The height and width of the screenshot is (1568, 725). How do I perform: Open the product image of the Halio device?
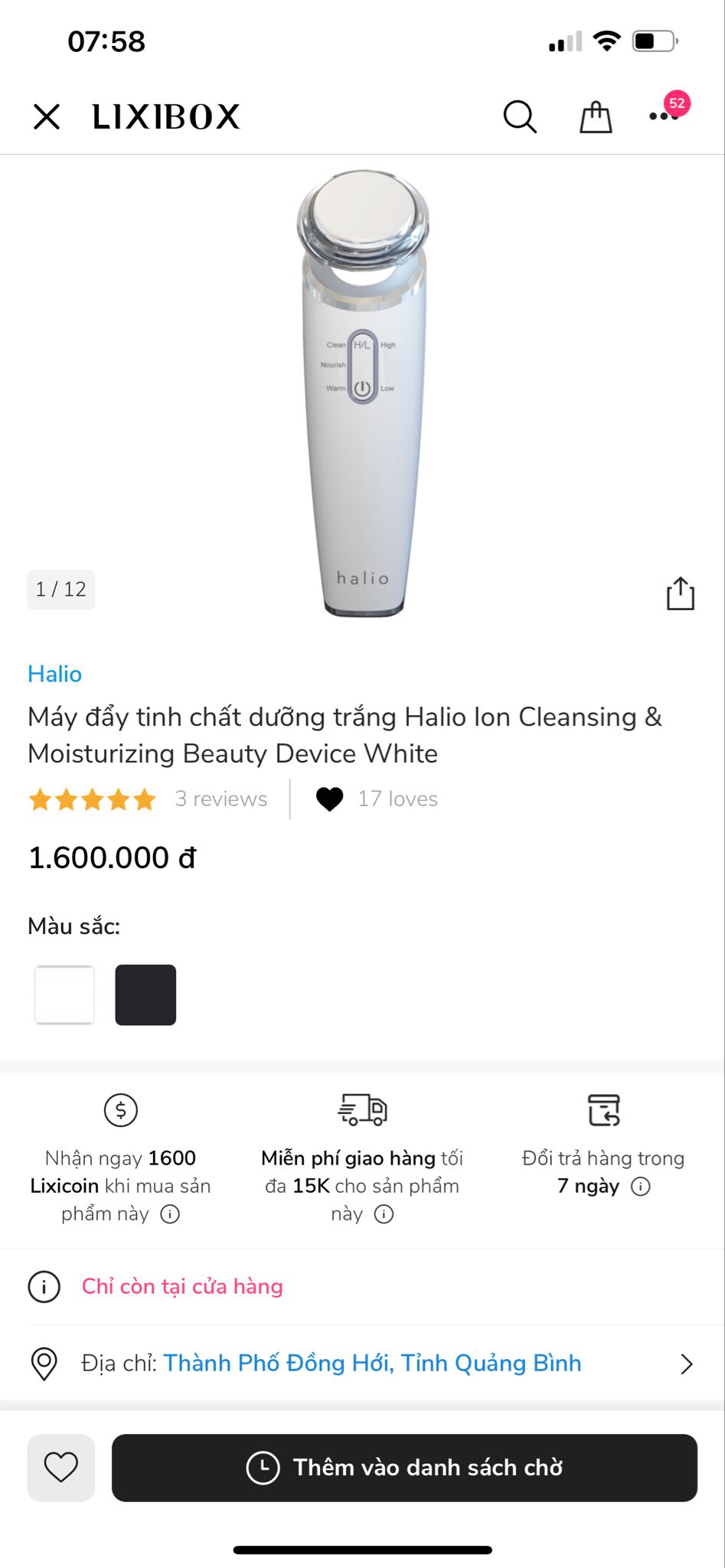pos(363,390)
